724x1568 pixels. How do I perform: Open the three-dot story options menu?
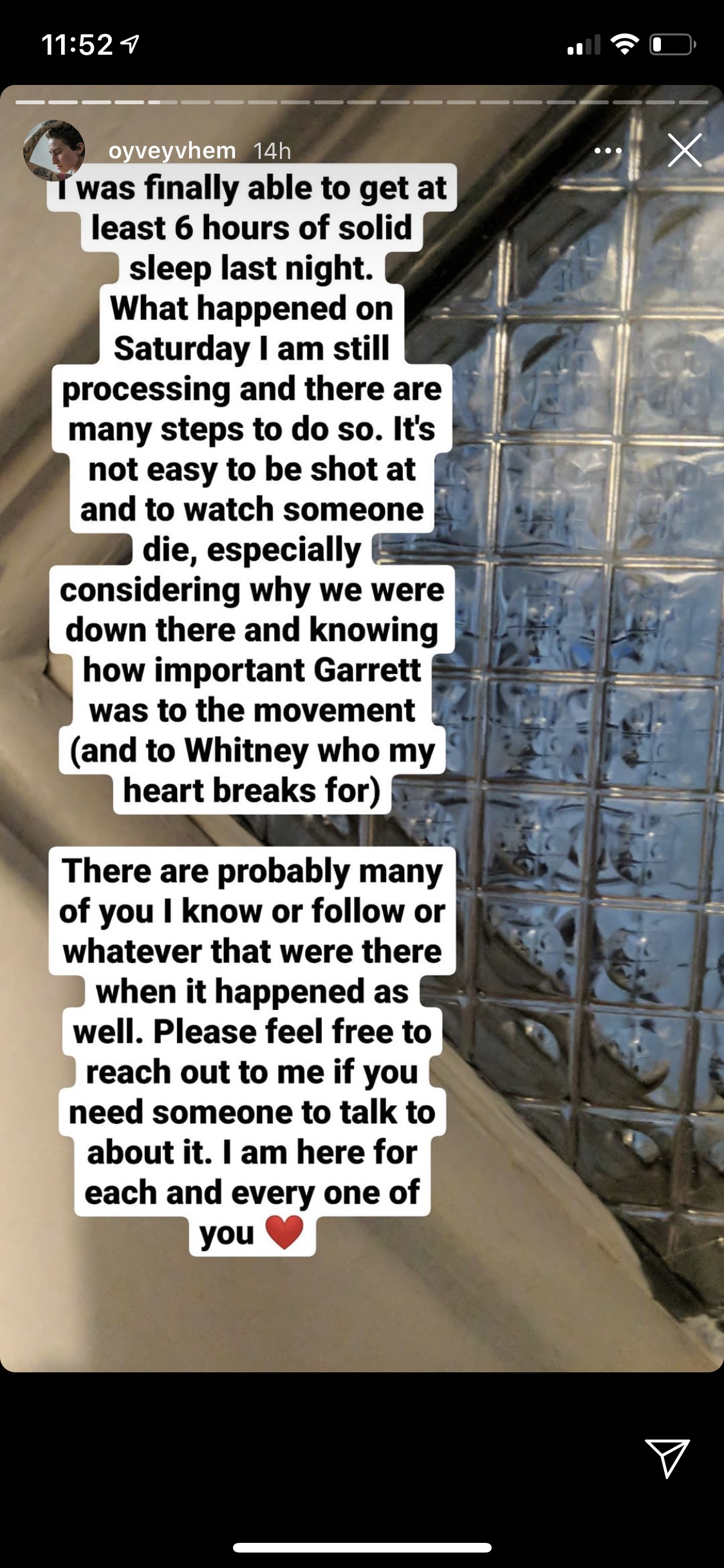click(x=608, y=151)
